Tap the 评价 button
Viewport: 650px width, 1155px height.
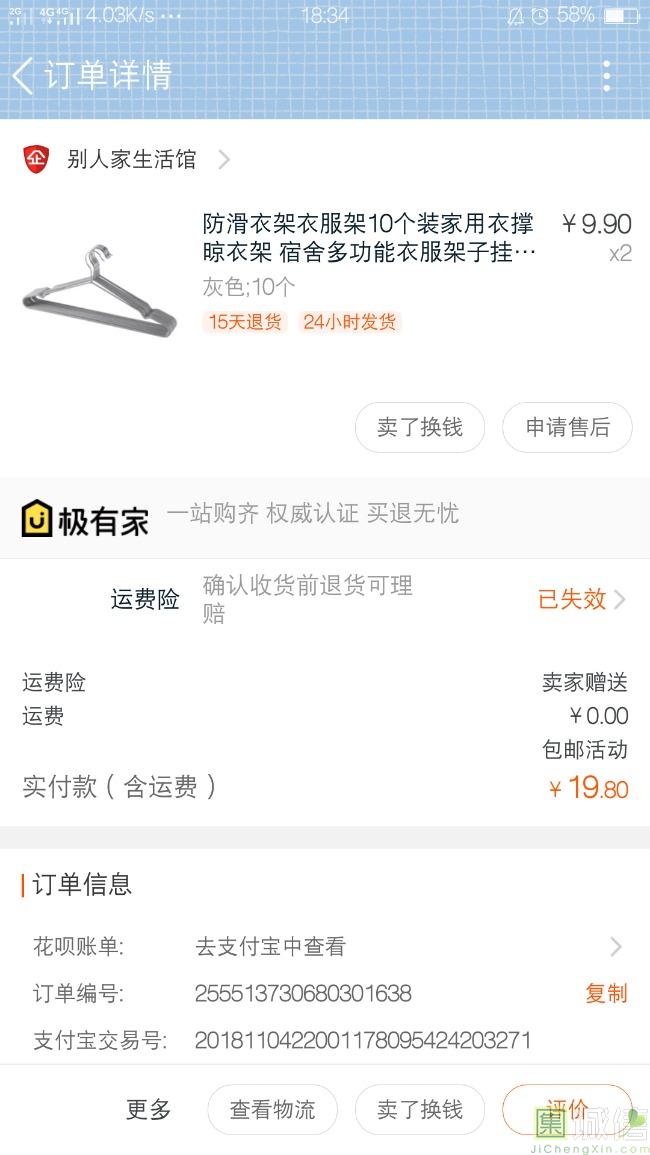click(x=567, y=1109)
